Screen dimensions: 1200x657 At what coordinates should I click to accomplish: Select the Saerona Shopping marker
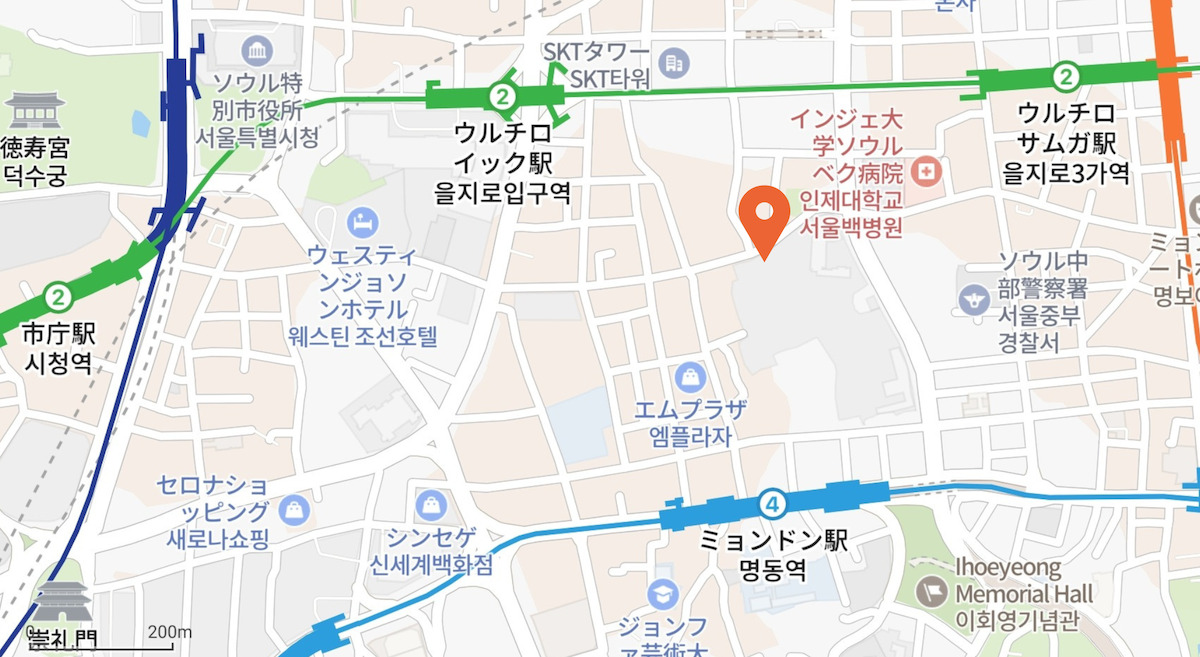(x=295, y=510)
